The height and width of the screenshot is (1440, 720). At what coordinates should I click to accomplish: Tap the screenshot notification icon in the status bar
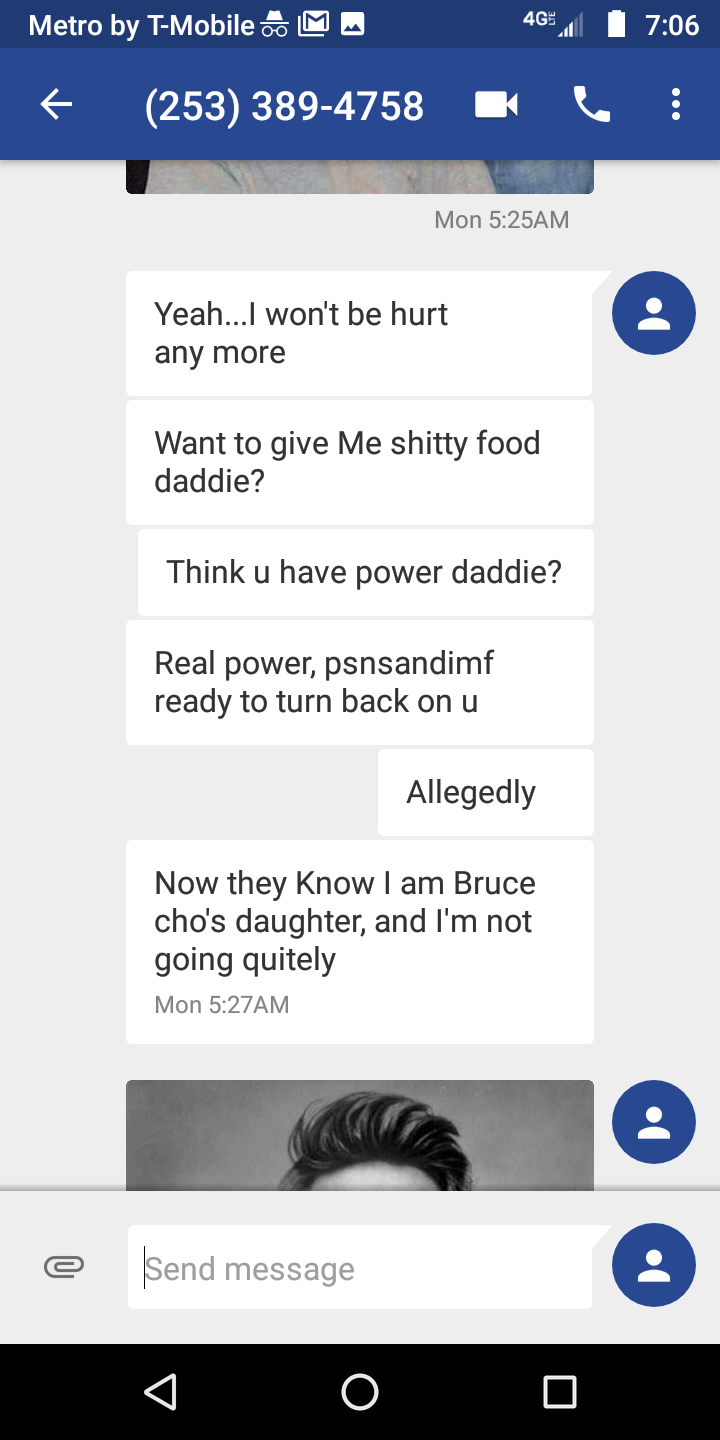point(352,24)
